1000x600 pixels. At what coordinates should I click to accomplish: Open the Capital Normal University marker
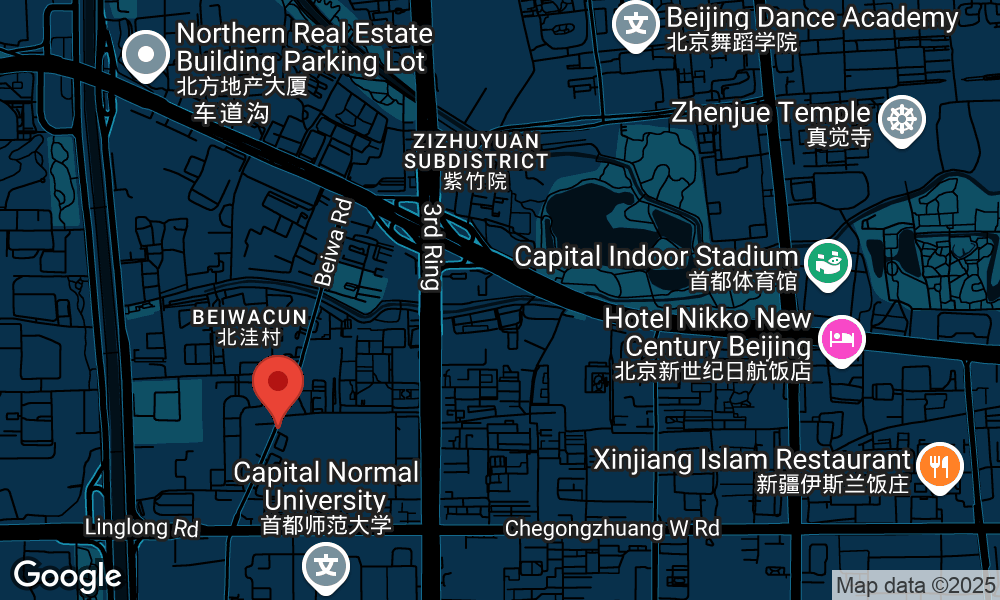[327, 565]
